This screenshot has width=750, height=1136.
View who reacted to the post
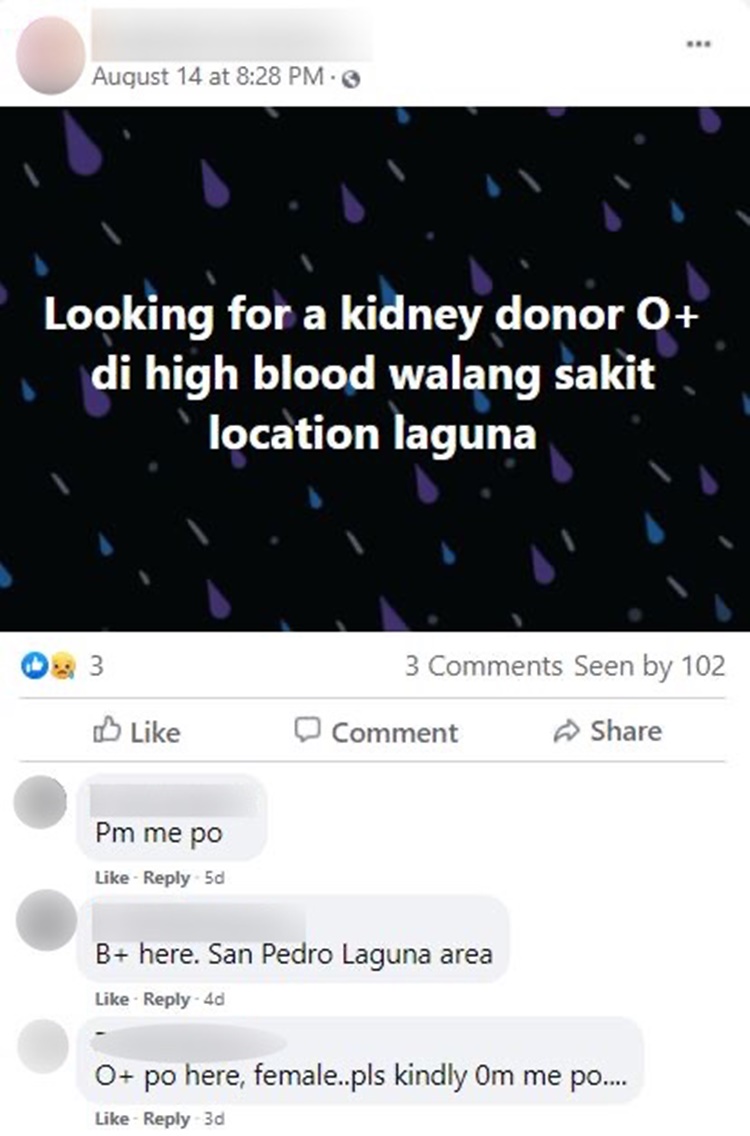coord(63,666)
